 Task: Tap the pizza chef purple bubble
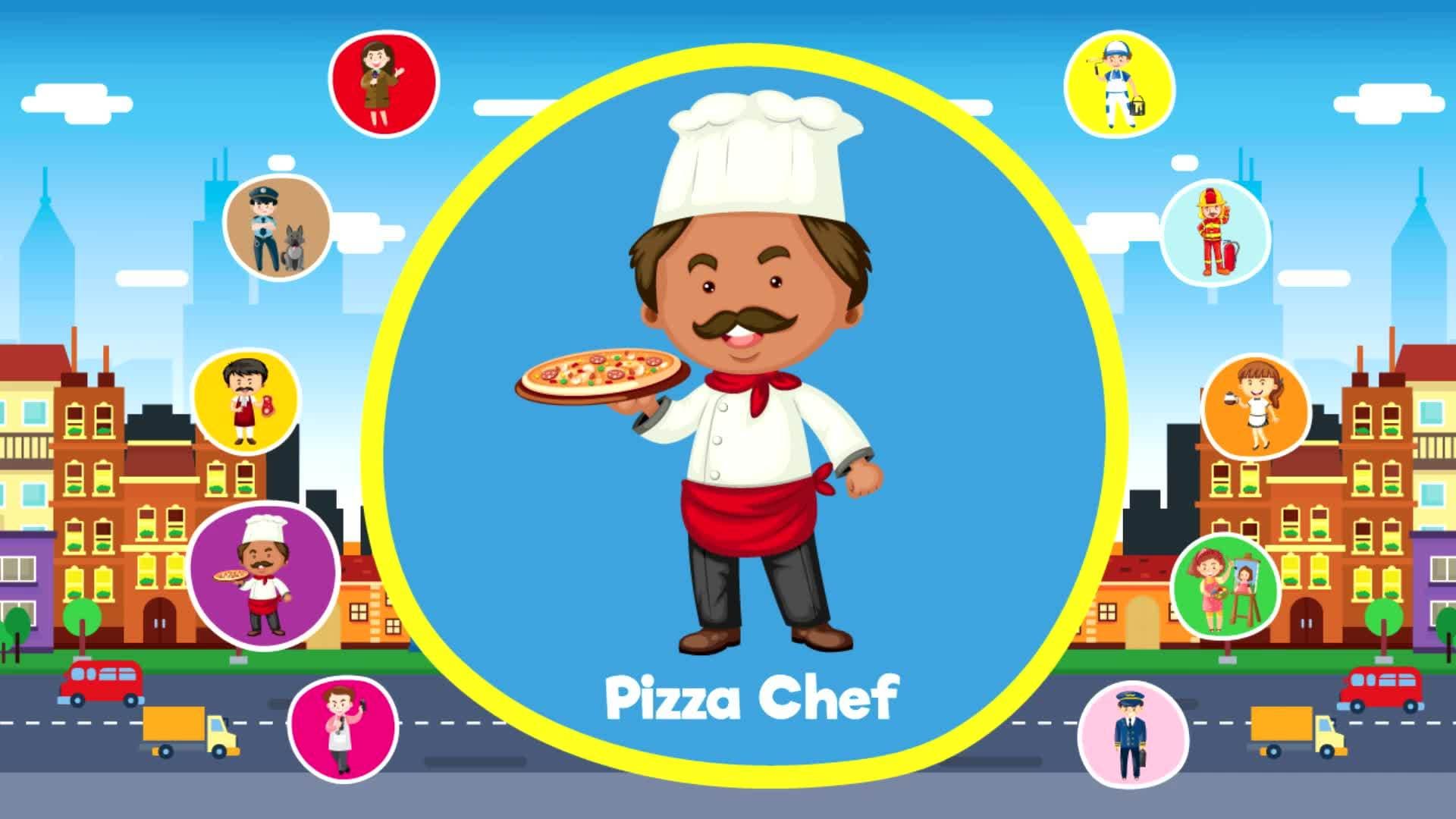[x=262, y=577]
